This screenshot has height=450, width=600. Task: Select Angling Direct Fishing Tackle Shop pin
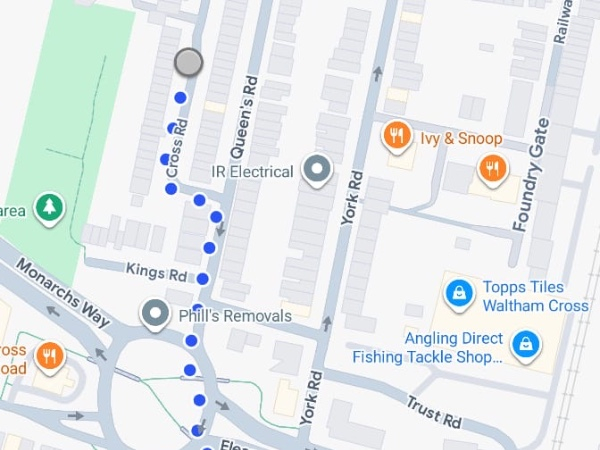pos(523,346)
